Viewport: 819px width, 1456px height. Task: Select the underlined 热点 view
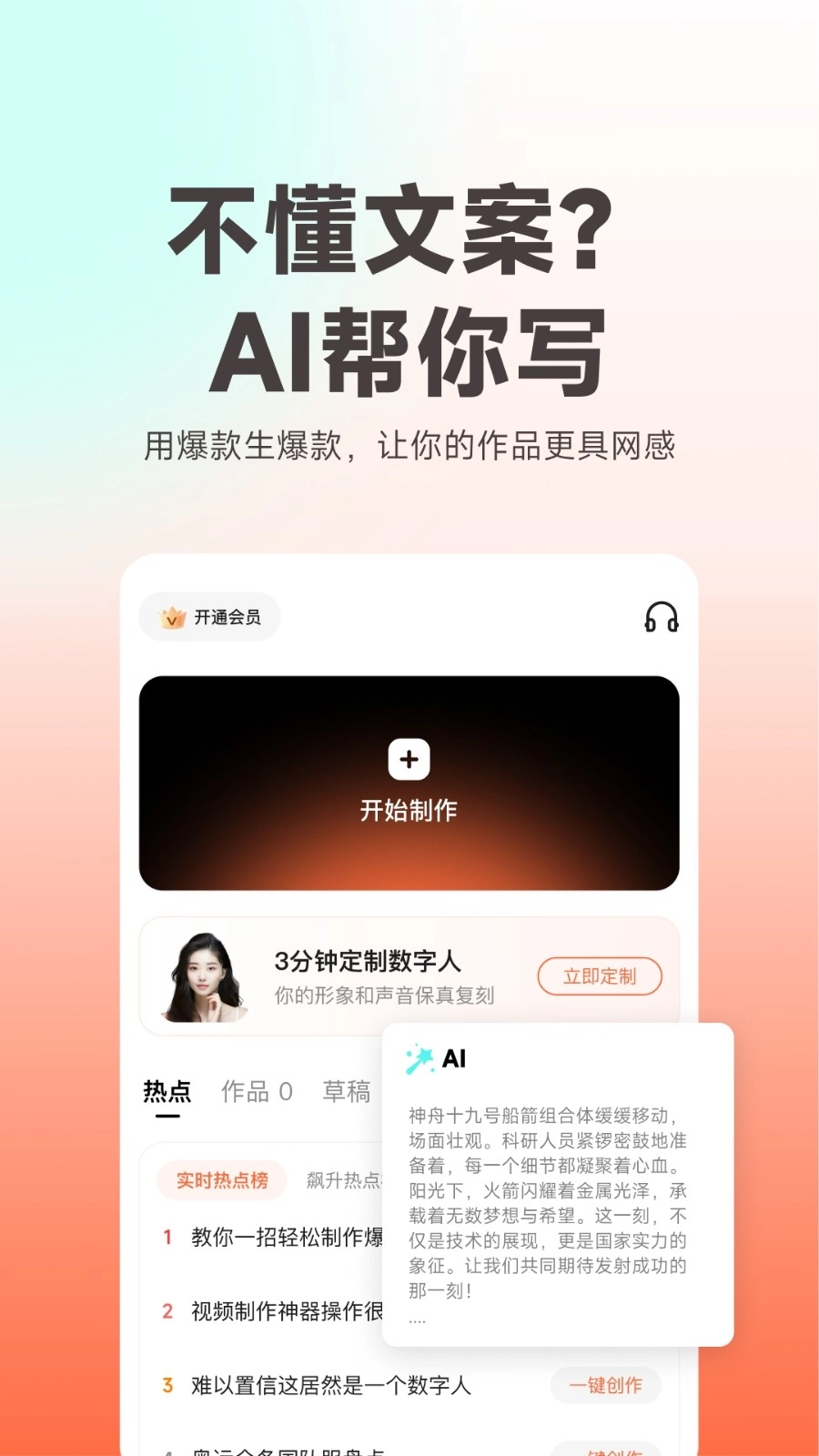[x=166, y=1092]
